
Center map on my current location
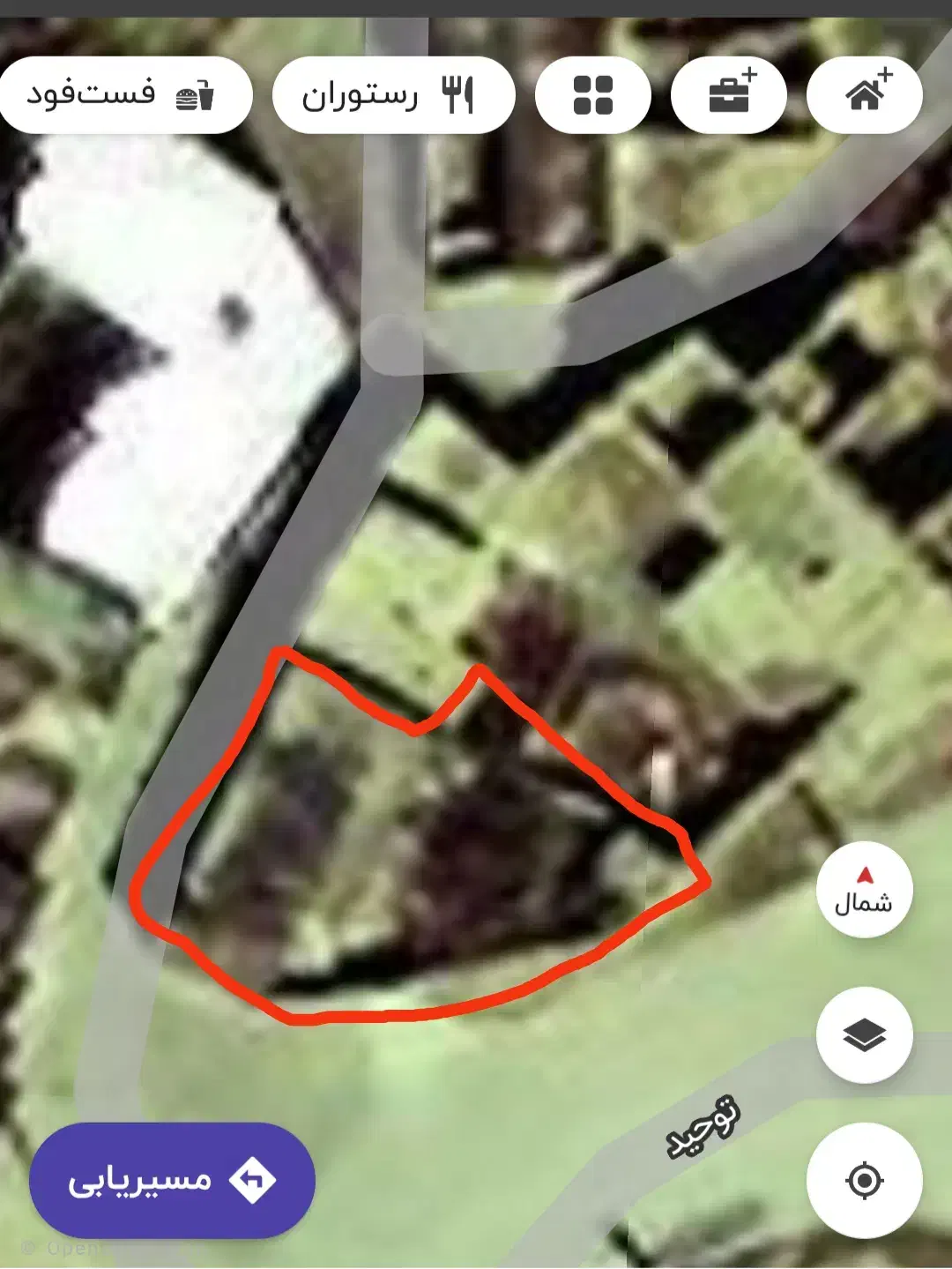[864, 1180]
